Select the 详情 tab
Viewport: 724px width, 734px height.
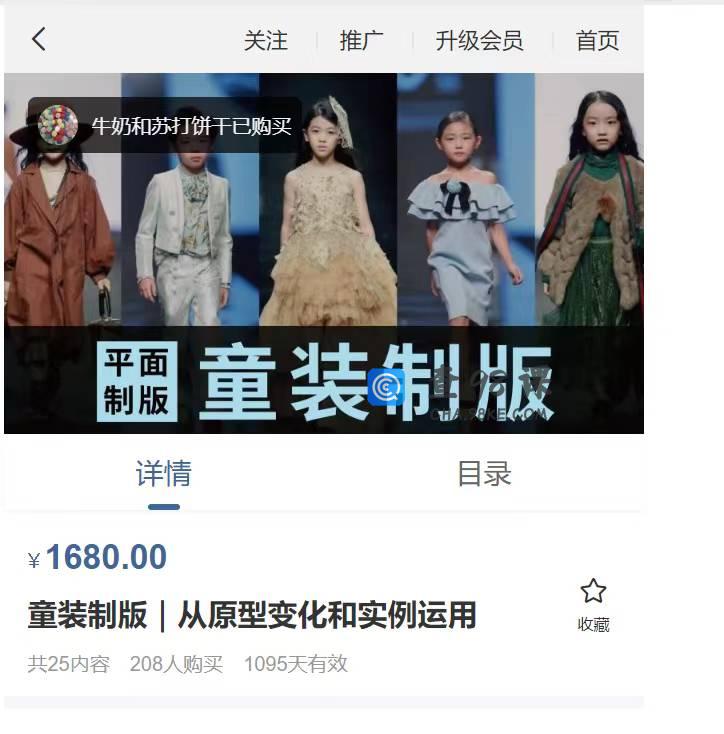pyautogui.click(x=164, y=474)
